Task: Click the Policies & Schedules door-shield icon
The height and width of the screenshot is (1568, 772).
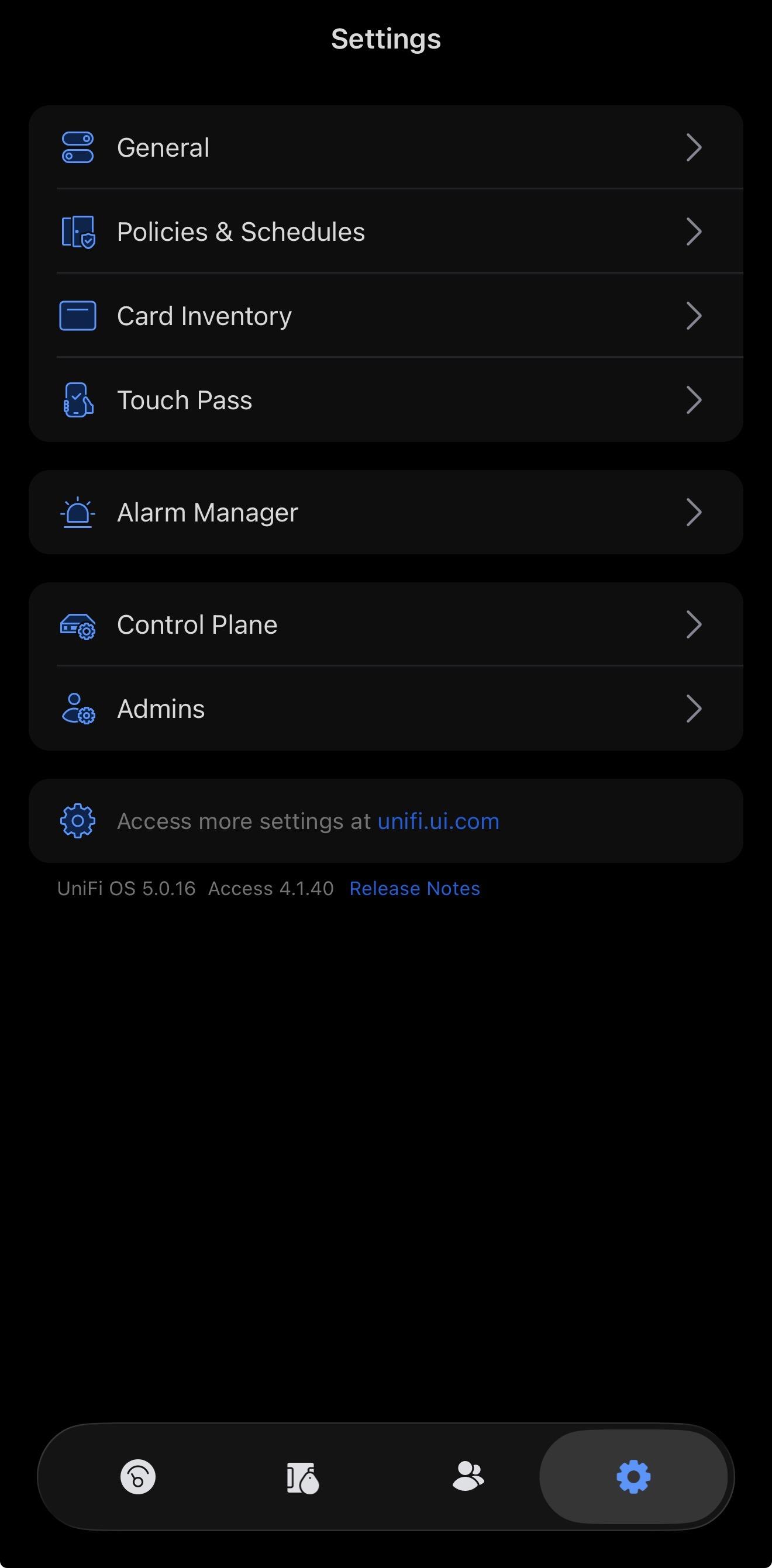Action: (77, 232)
